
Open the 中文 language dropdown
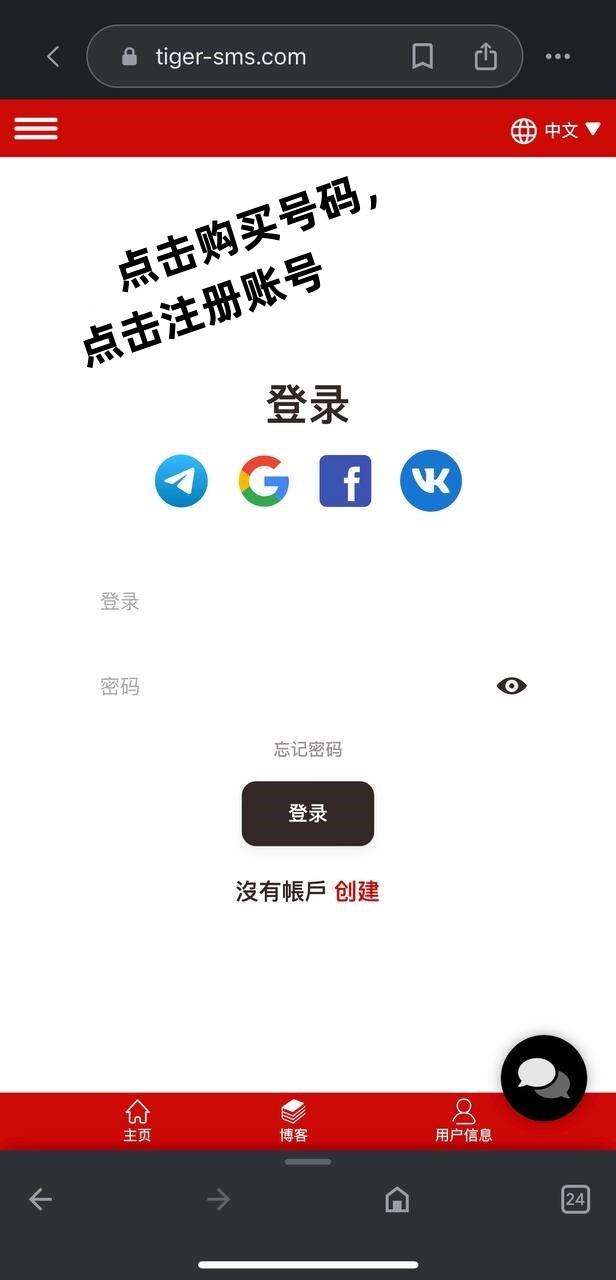[x=556, y=130]
